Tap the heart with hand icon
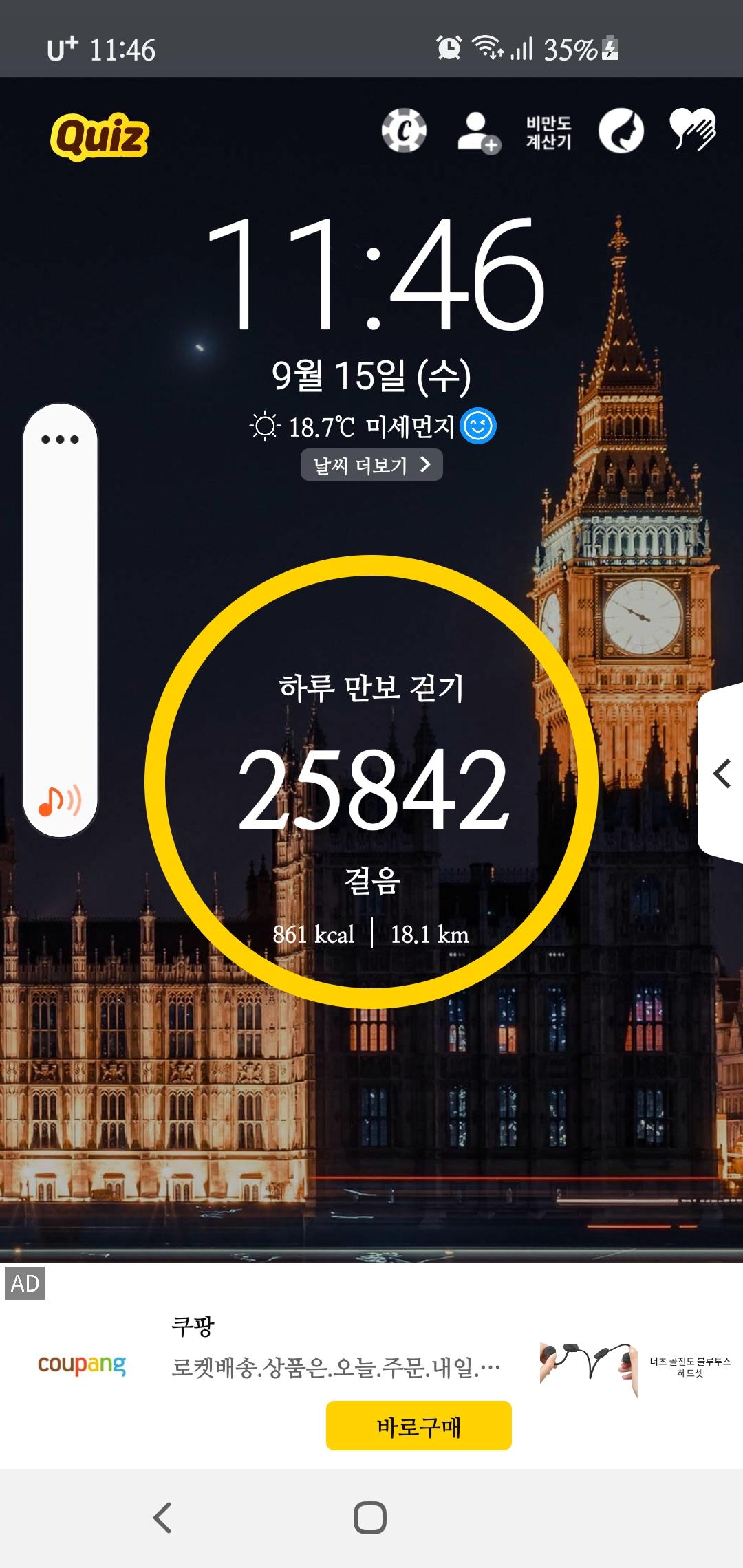743x1568 pixels. pyautogui.click(x=693, y=130)
